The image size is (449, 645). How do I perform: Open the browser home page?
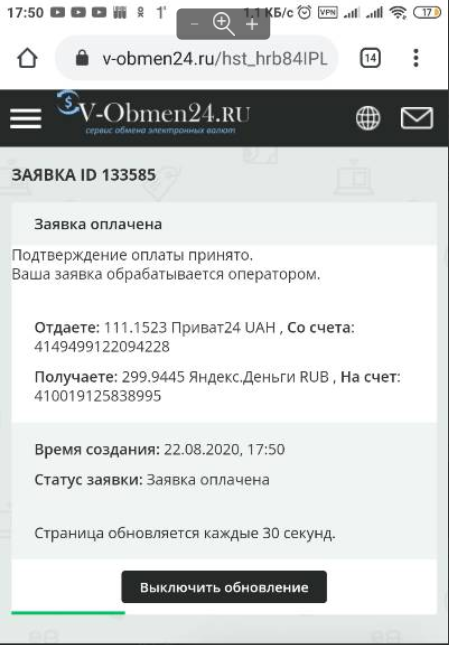(x=27, y=58)
